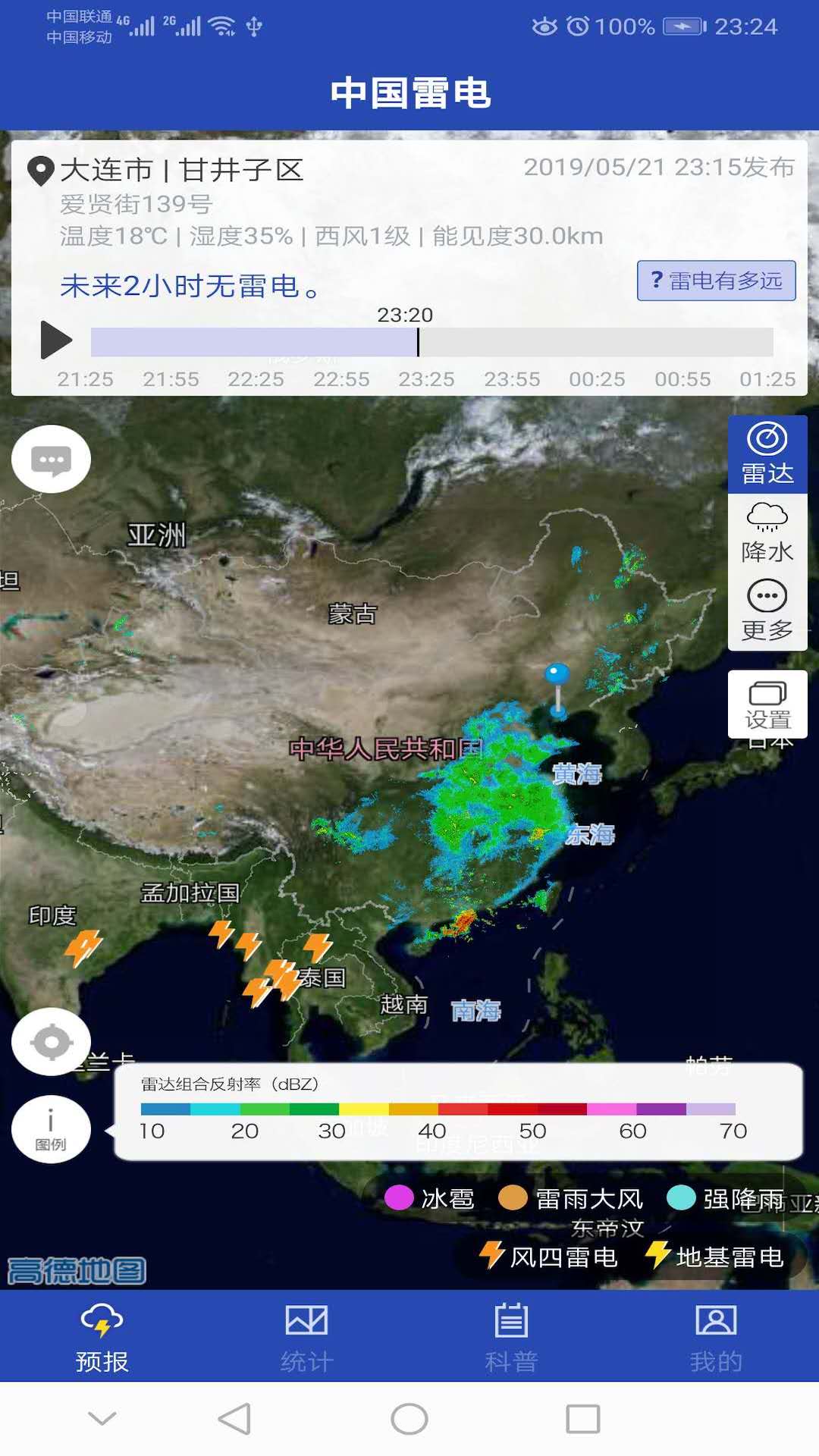Open the message bubble icon
The height and width of the screenshot is (1456, 819).
51,459
